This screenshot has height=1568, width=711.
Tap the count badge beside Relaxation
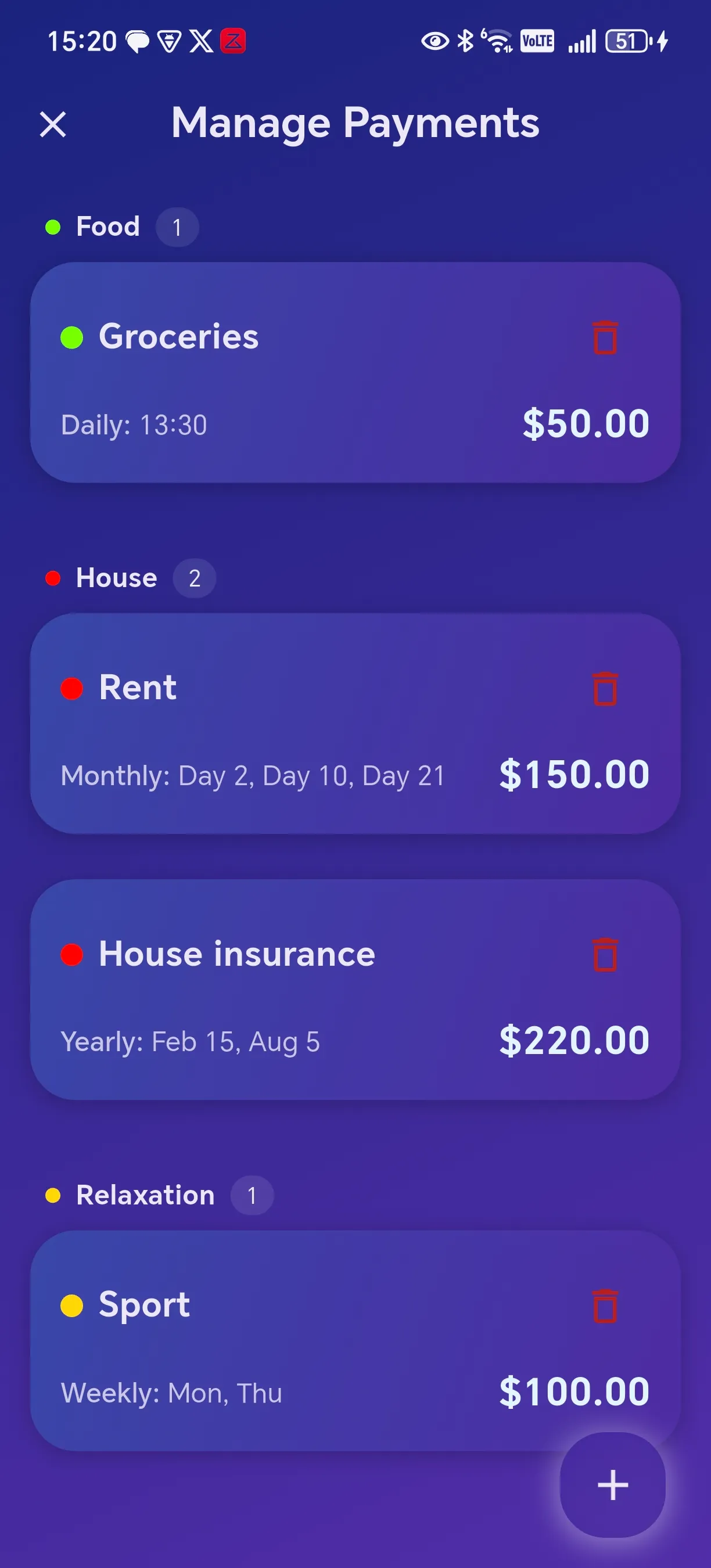[x=253, y=1194]
